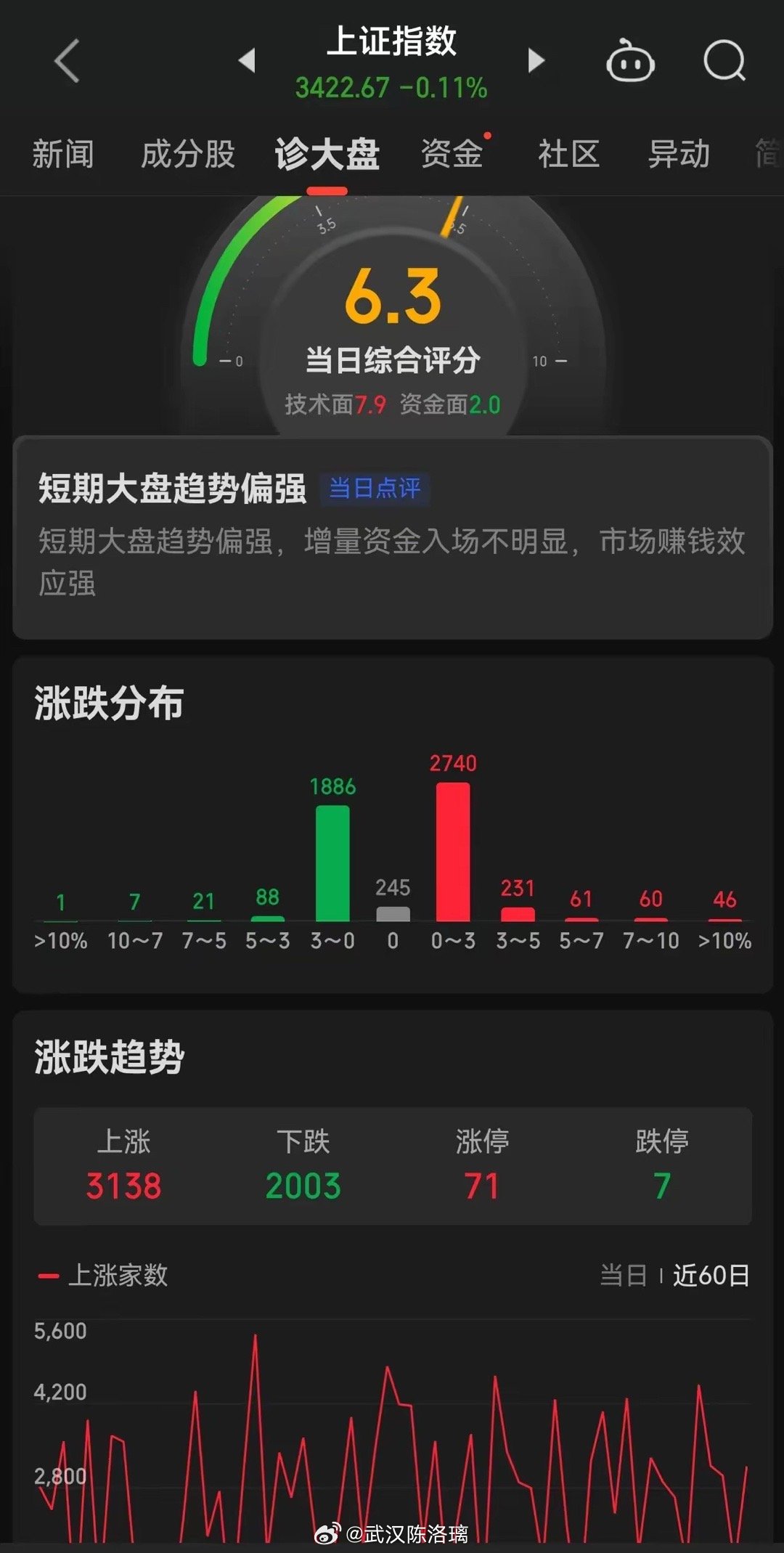
Task: Select the 近60日 chart range
Action: tap(711, 1276)
